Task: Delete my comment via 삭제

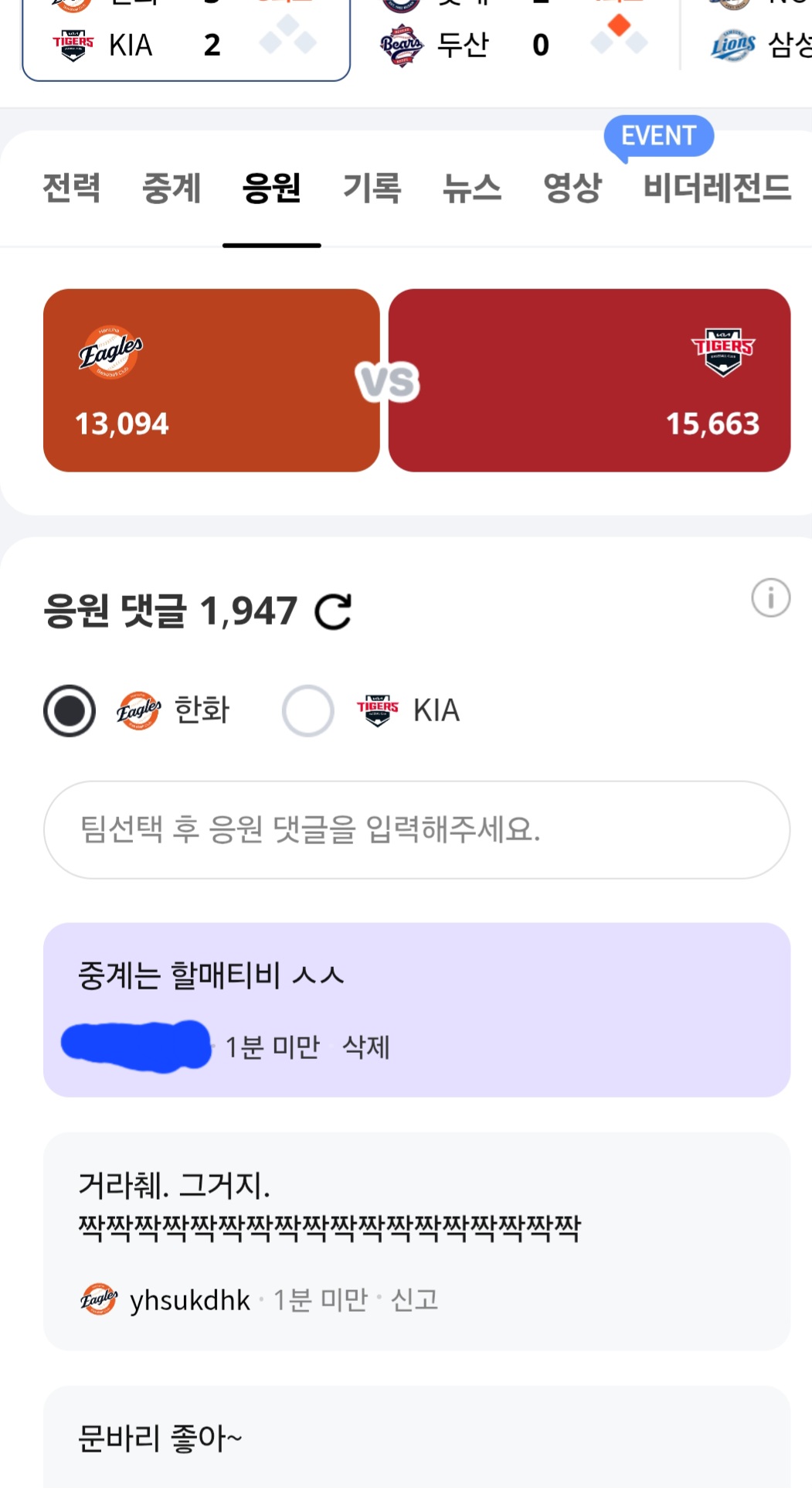Action: pyautogui.click(x=365, y=1047)
